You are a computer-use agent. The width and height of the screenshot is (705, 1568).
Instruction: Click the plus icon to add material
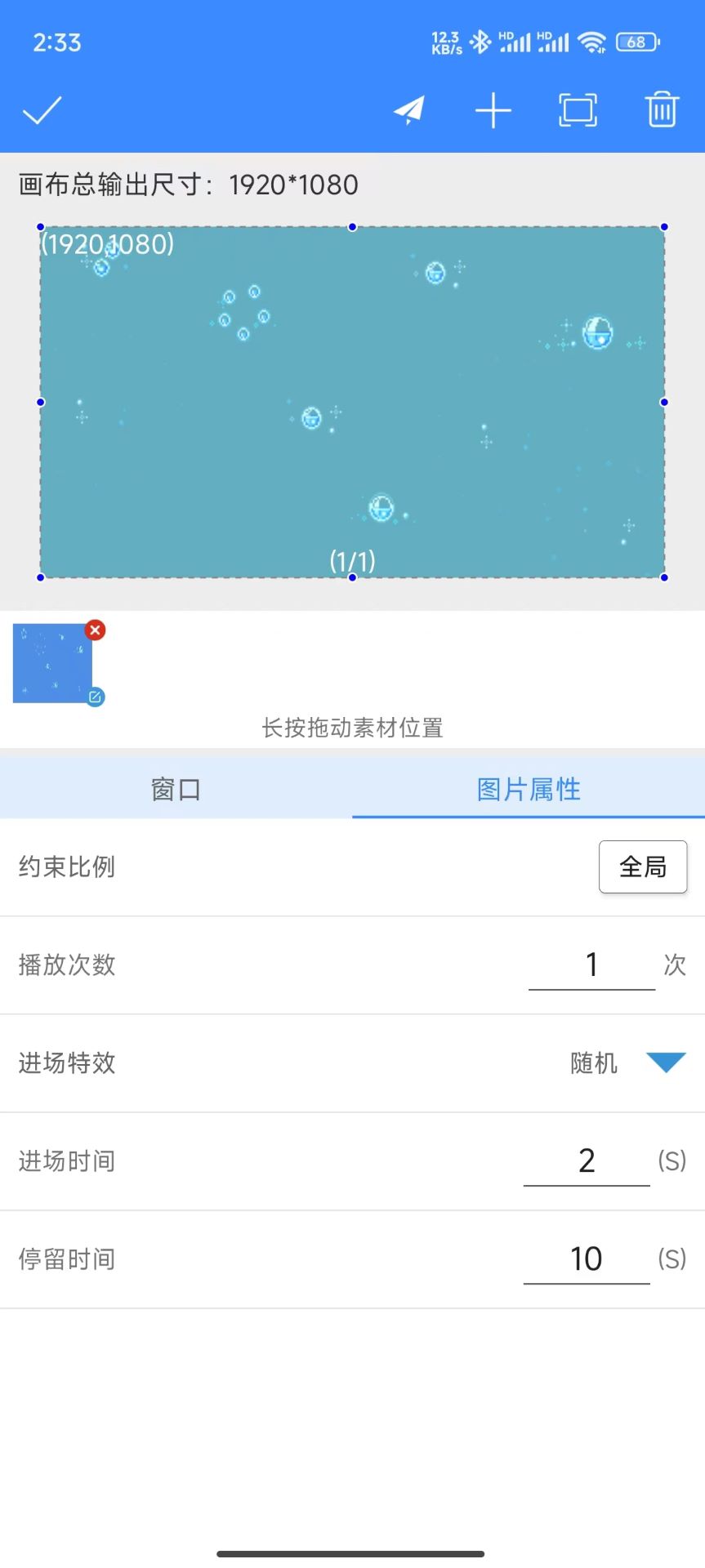click(x=493, y=110)
